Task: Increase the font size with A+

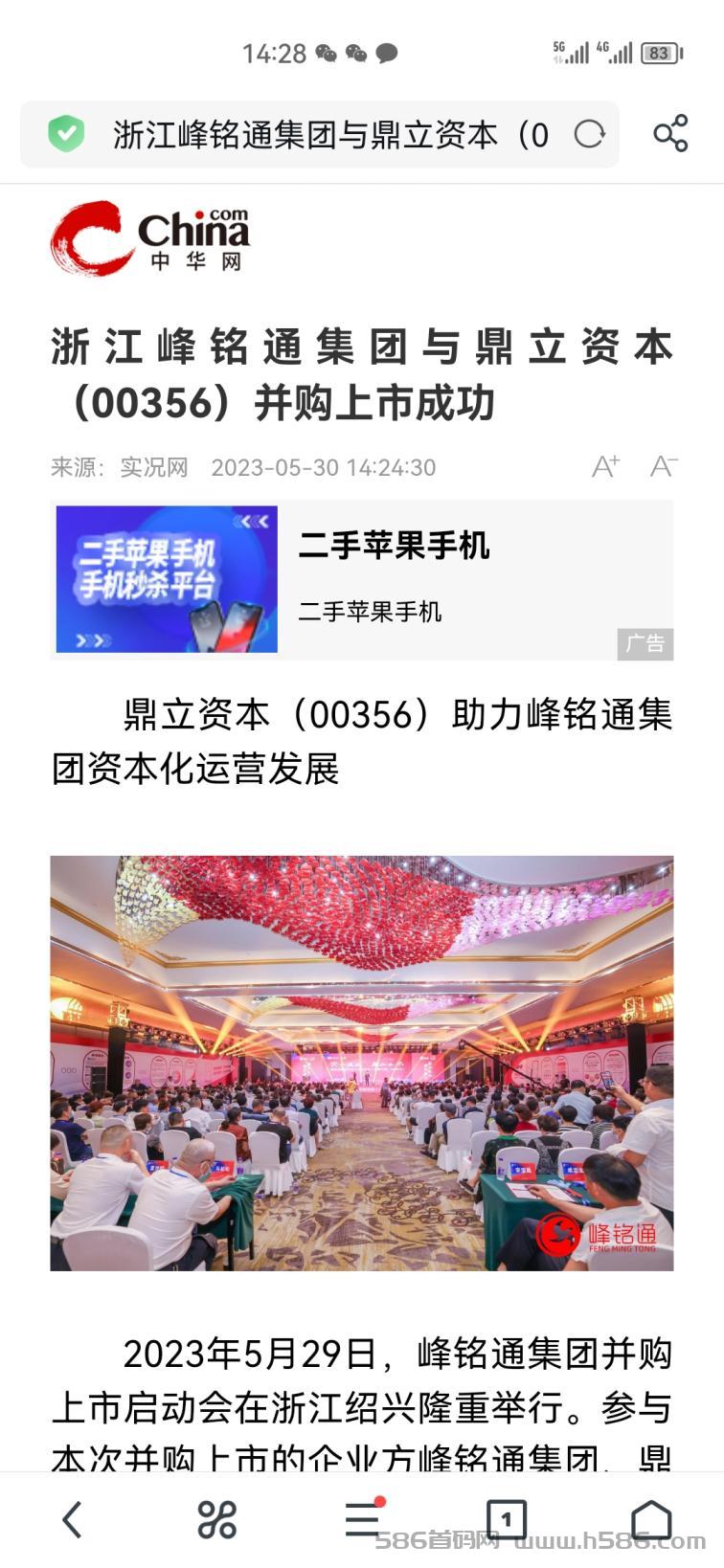Action: (x=605, y=466)
